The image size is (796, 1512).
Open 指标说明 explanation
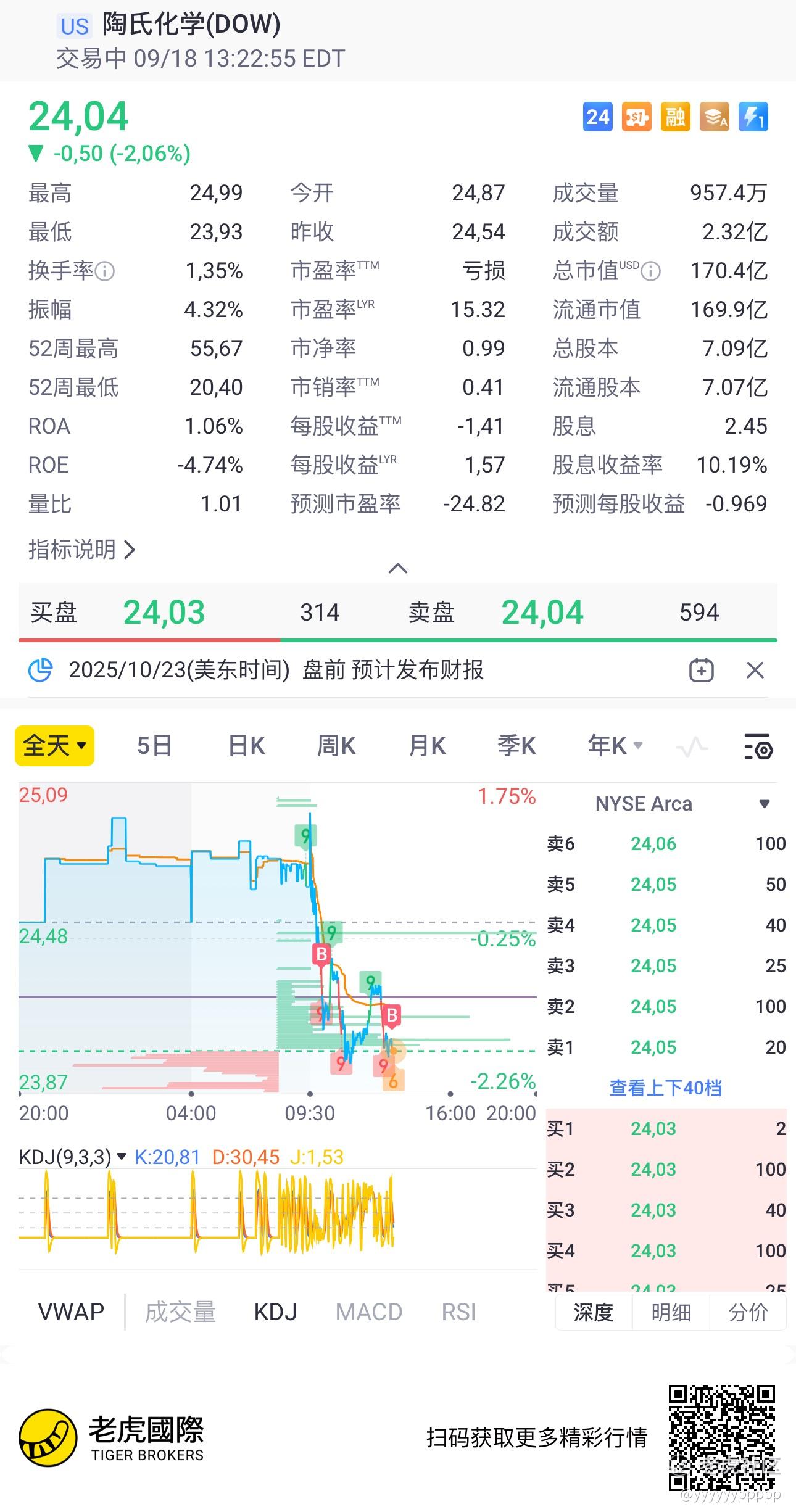pyautogui.click(x=81, y=549)
